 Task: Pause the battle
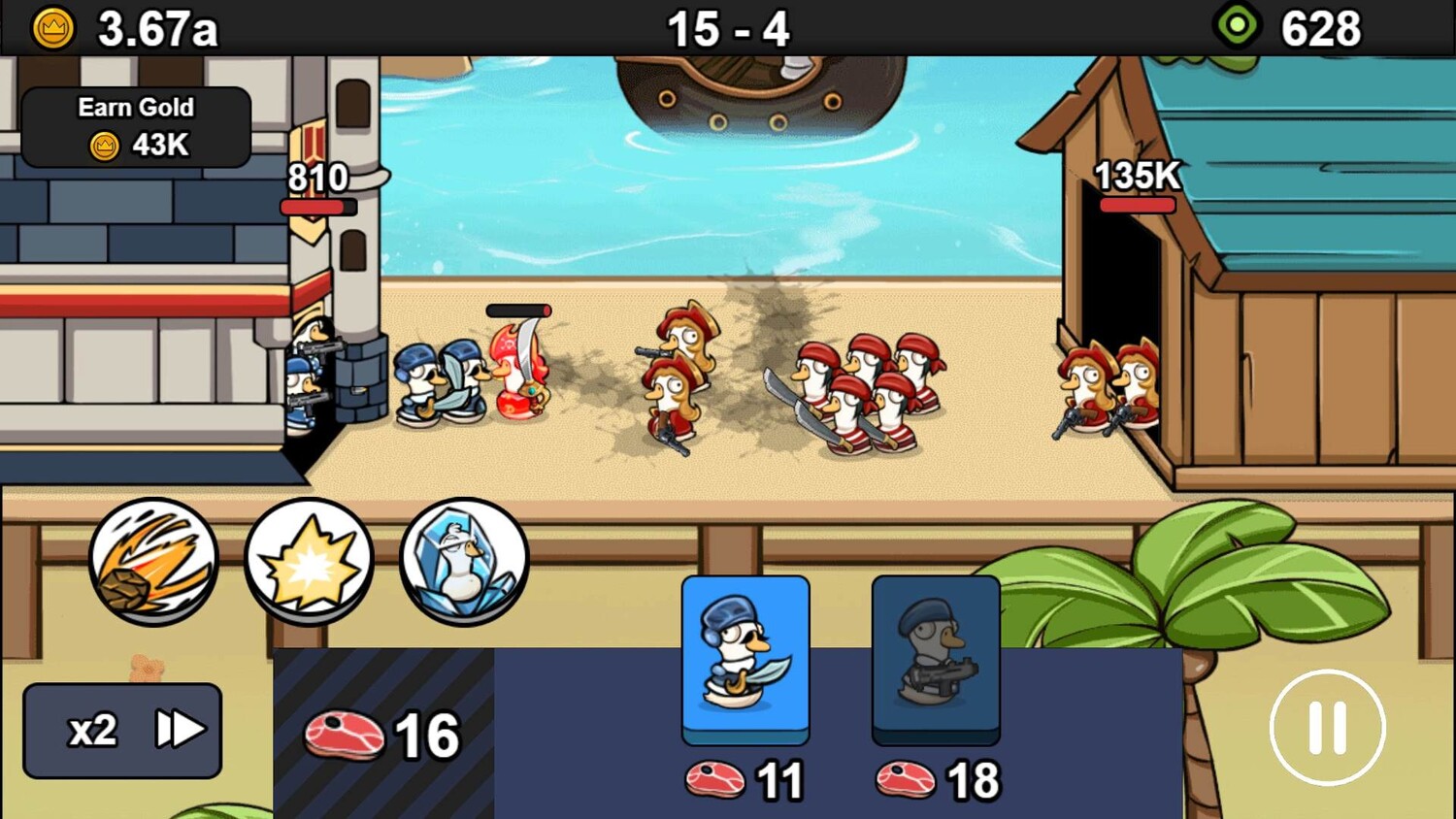tap(1327, 727)
